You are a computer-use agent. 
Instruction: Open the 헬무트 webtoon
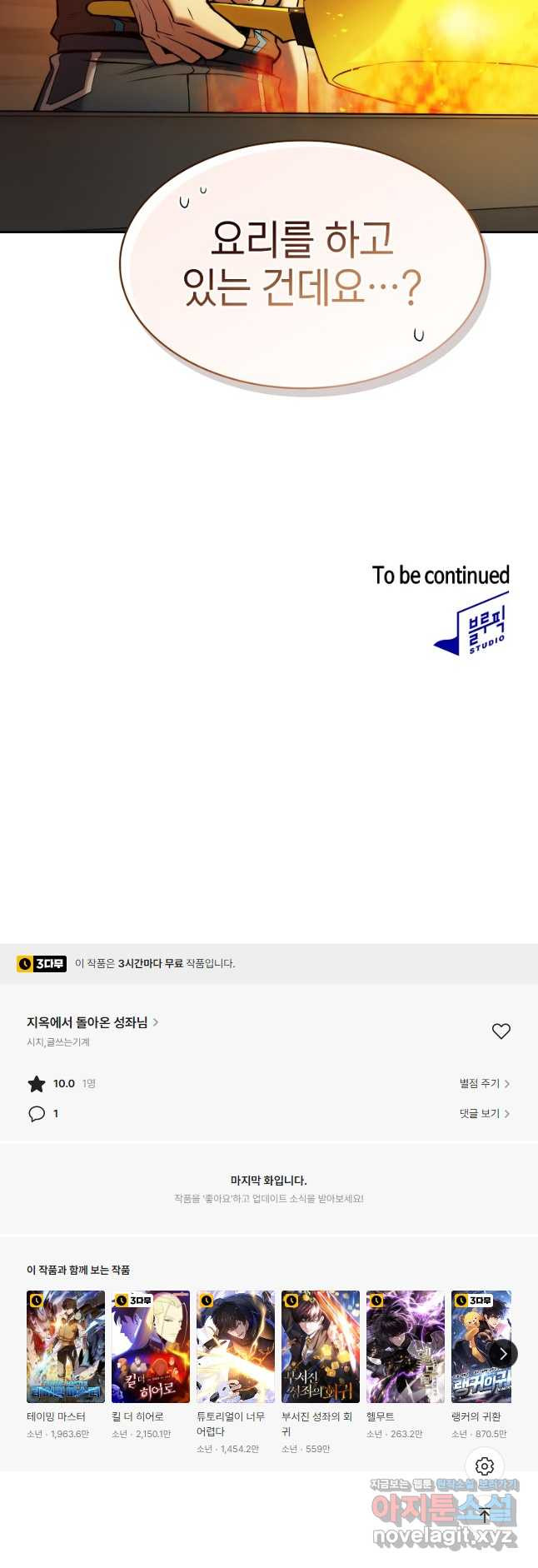406,1346
